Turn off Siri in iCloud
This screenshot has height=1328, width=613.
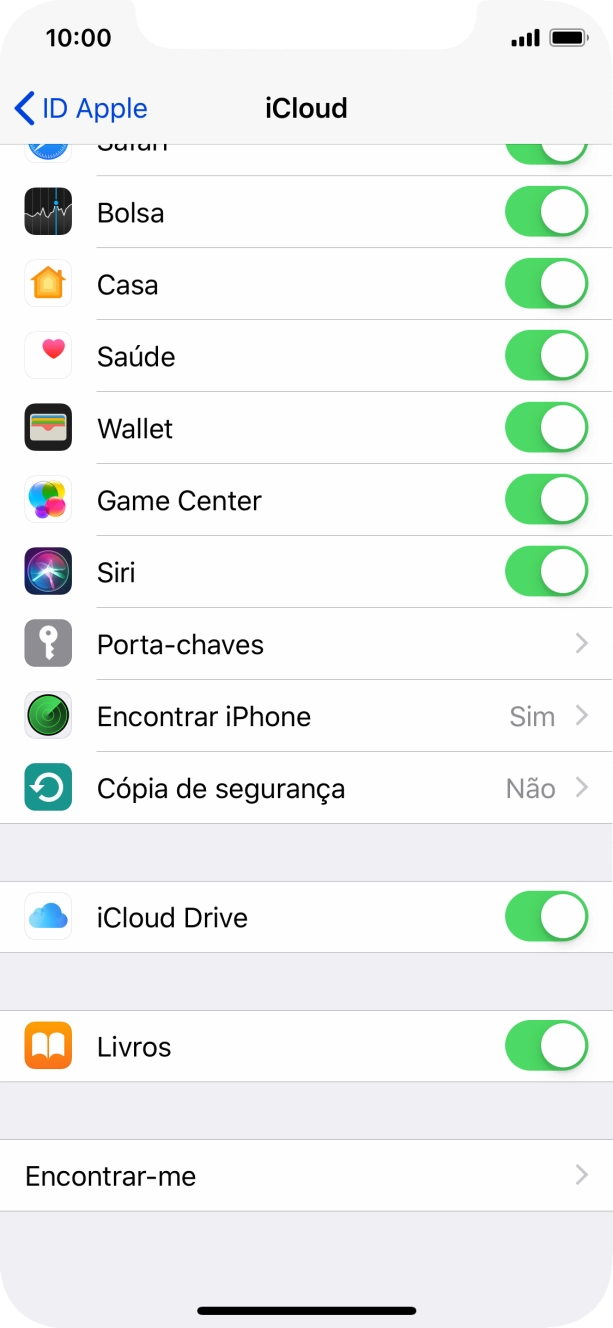(x=546, y=573)
